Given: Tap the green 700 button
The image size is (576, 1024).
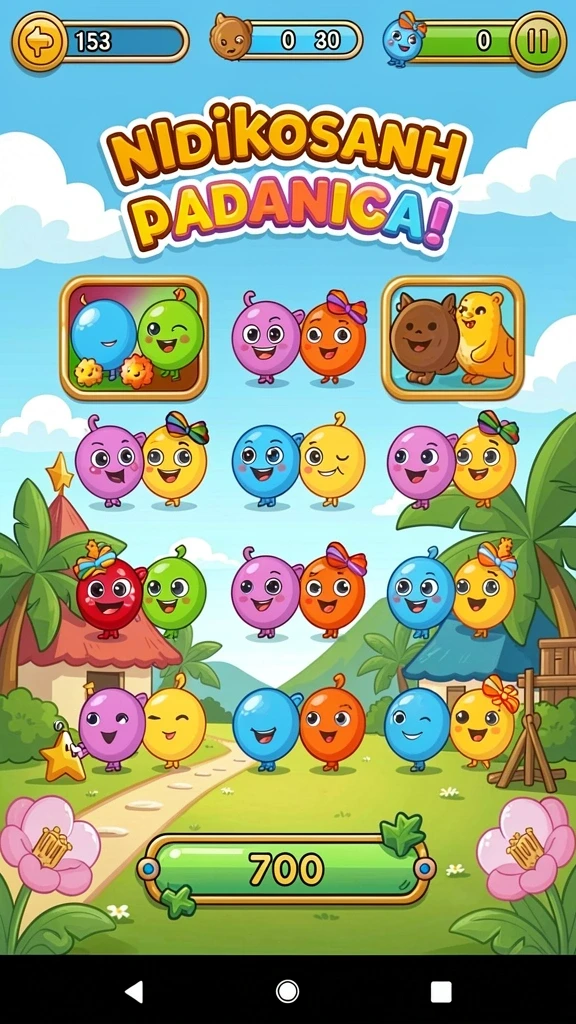Looking at the screenshot, I should (x=286, y=869).
